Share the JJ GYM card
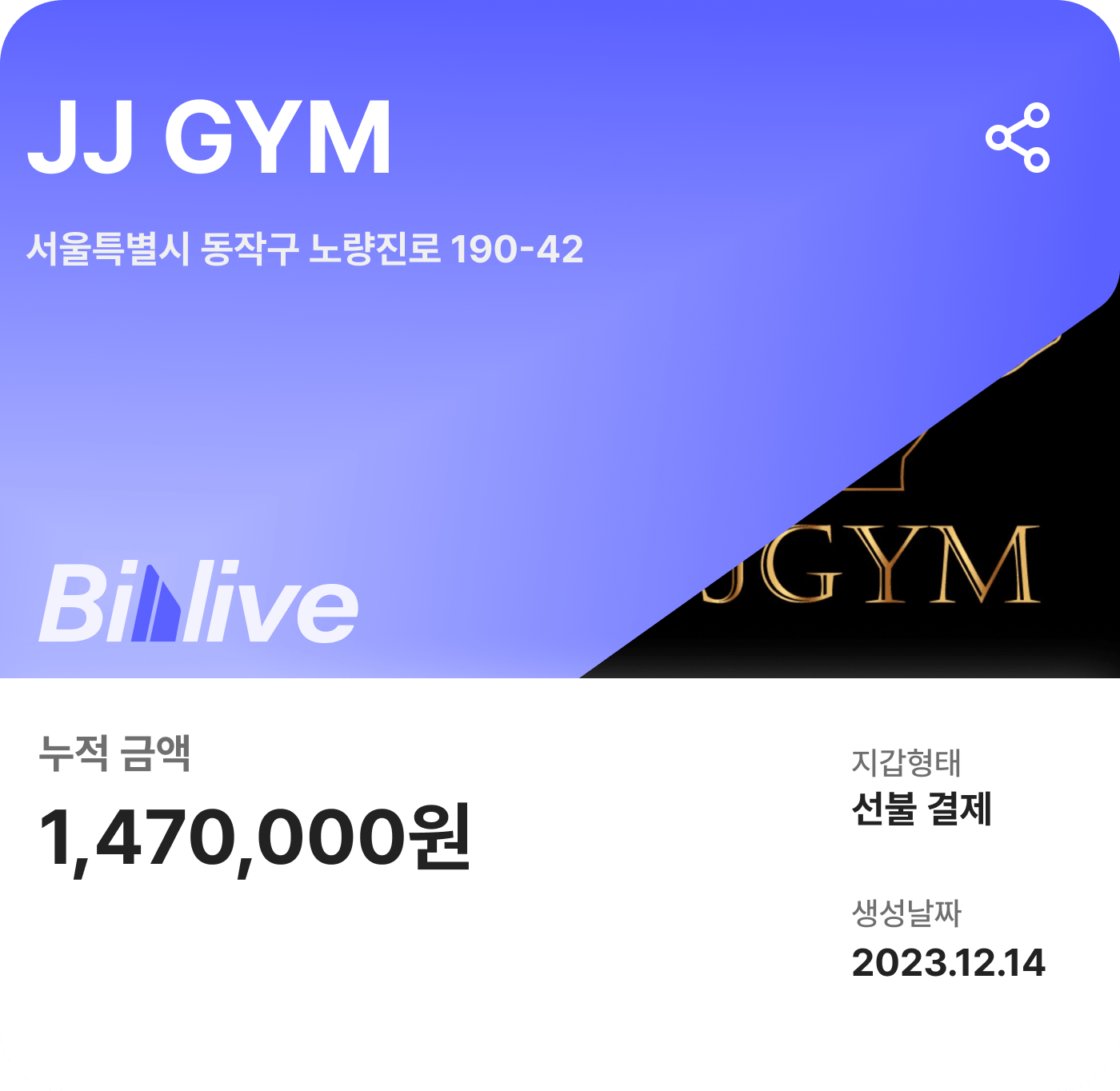1120x1091 pixels. point(1018,138)
